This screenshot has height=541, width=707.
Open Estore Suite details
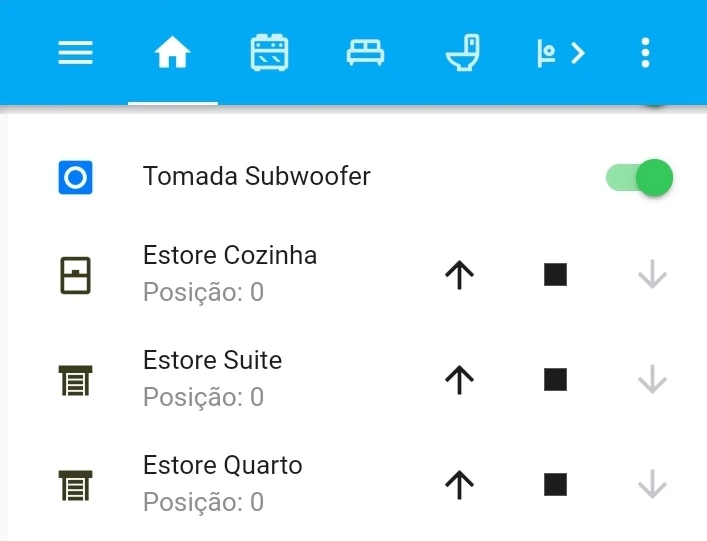point(212,361)
